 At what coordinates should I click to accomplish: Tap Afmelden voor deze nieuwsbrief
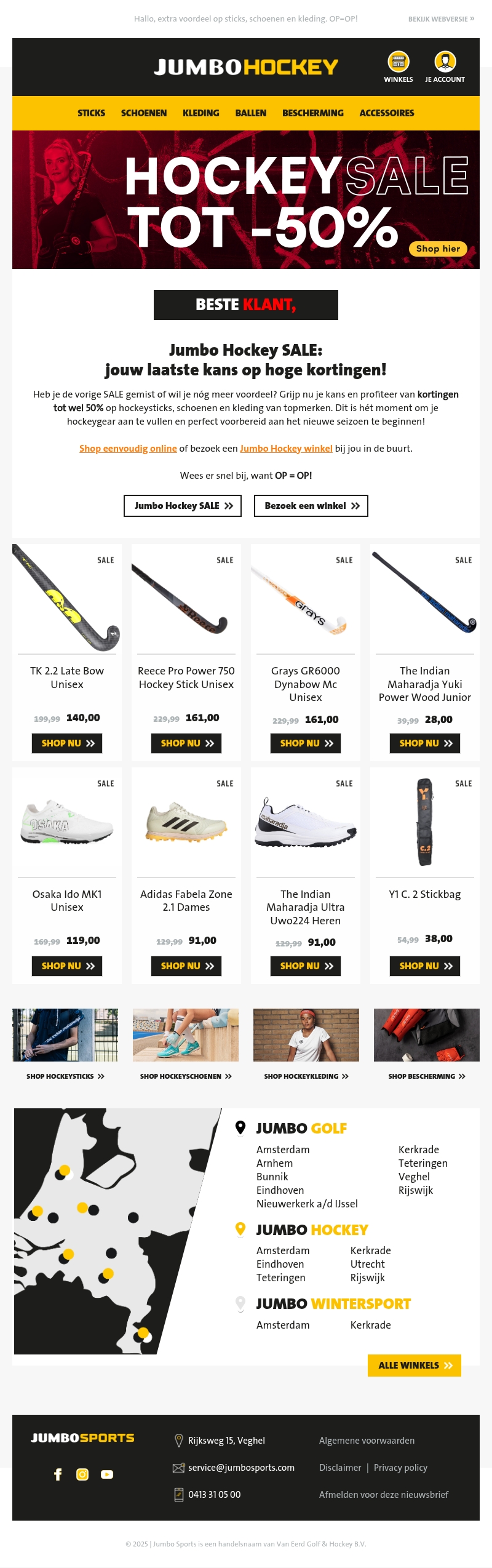tap(384, 1495)
